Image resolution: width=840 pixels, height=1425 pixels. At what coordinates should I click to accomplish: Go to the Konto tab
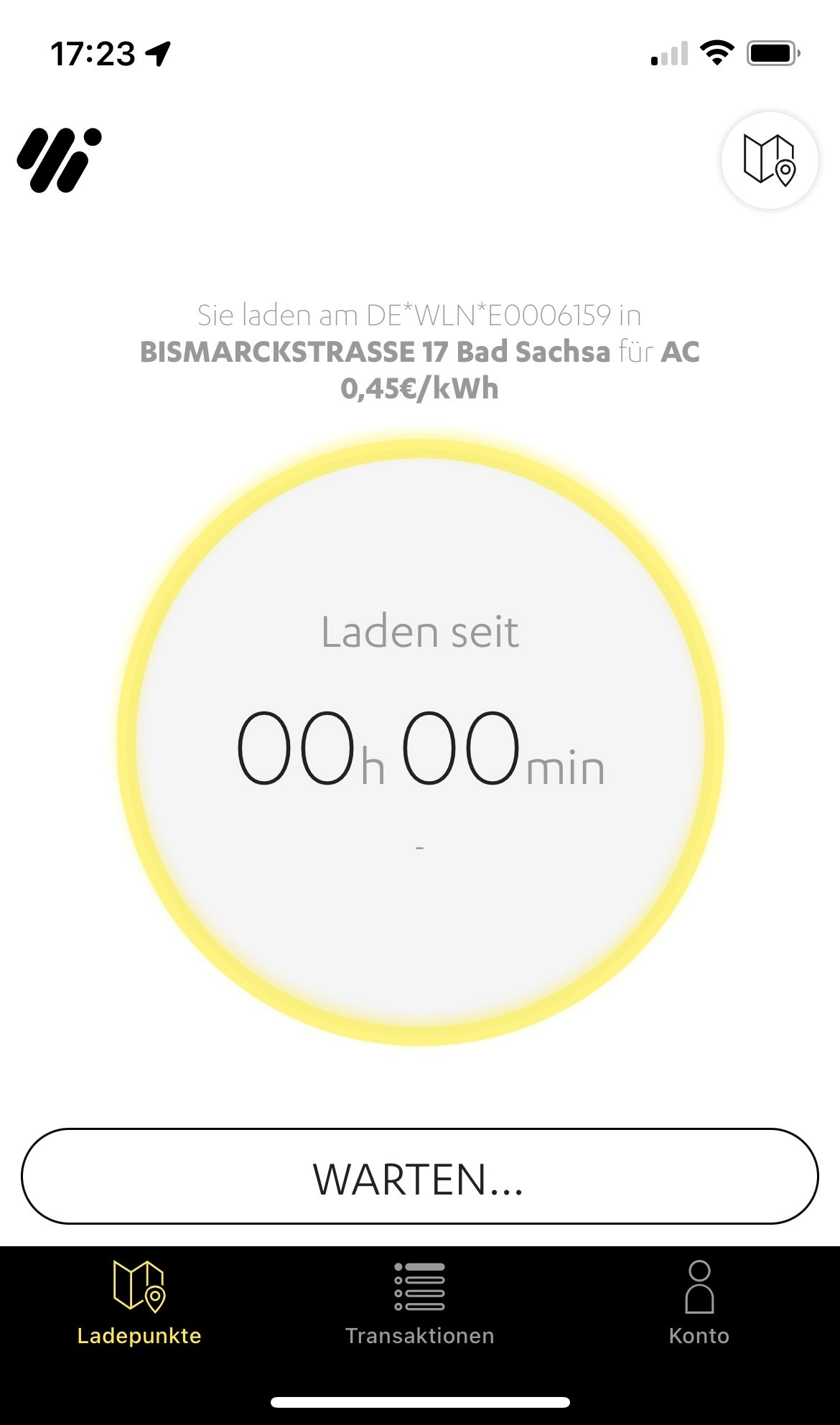699,1303
